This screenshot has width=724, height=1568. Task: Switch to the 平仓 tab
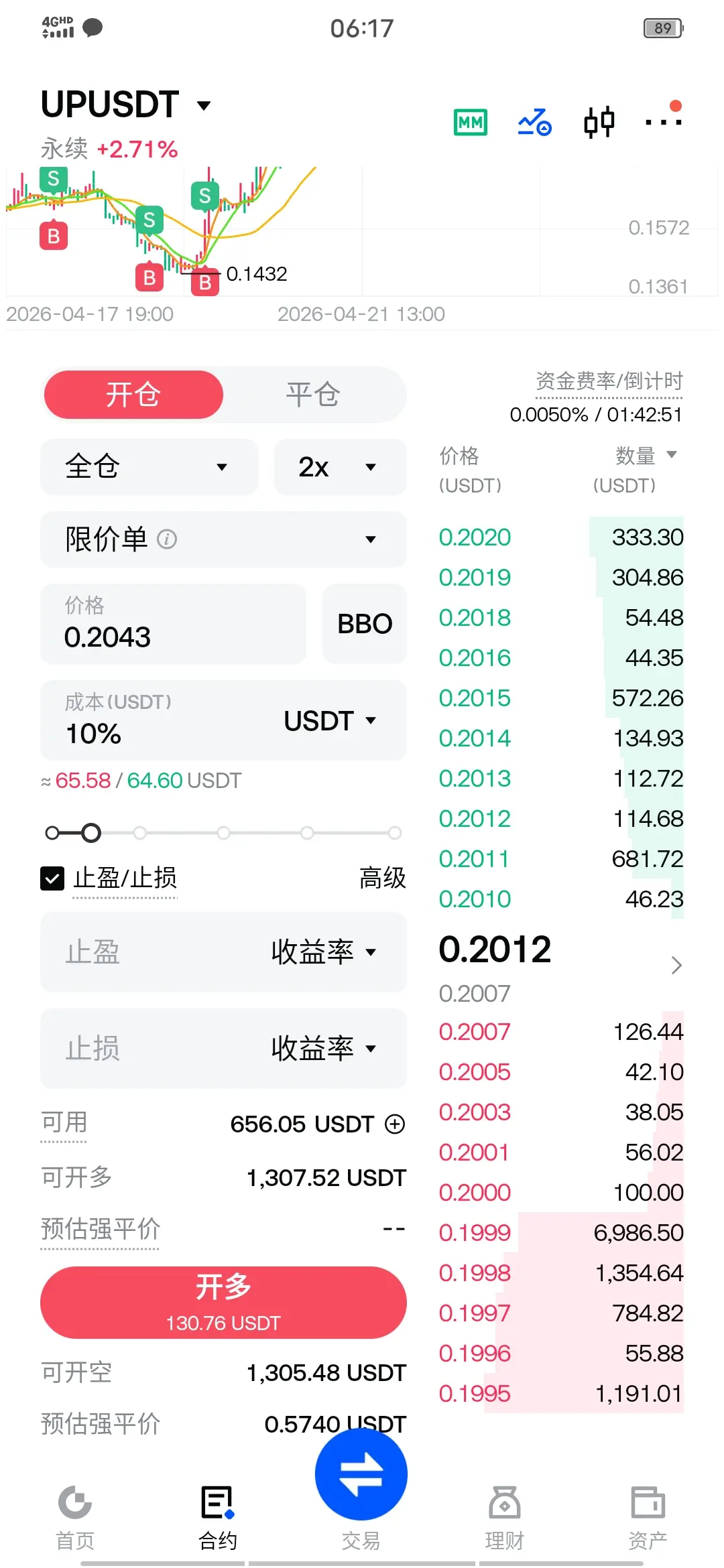pos(313,395)
